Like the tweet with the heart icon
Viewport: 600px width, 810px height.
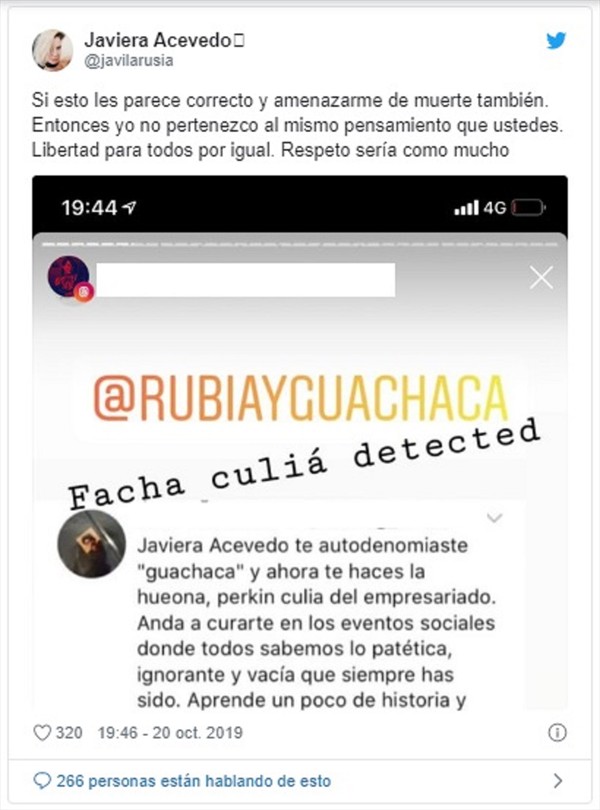42,733
